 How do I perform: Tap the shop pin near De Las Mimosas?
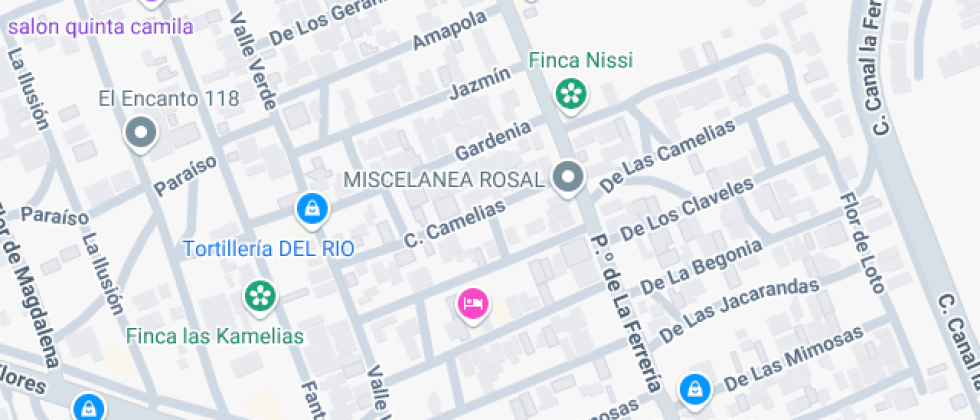(x=693, y=386)
